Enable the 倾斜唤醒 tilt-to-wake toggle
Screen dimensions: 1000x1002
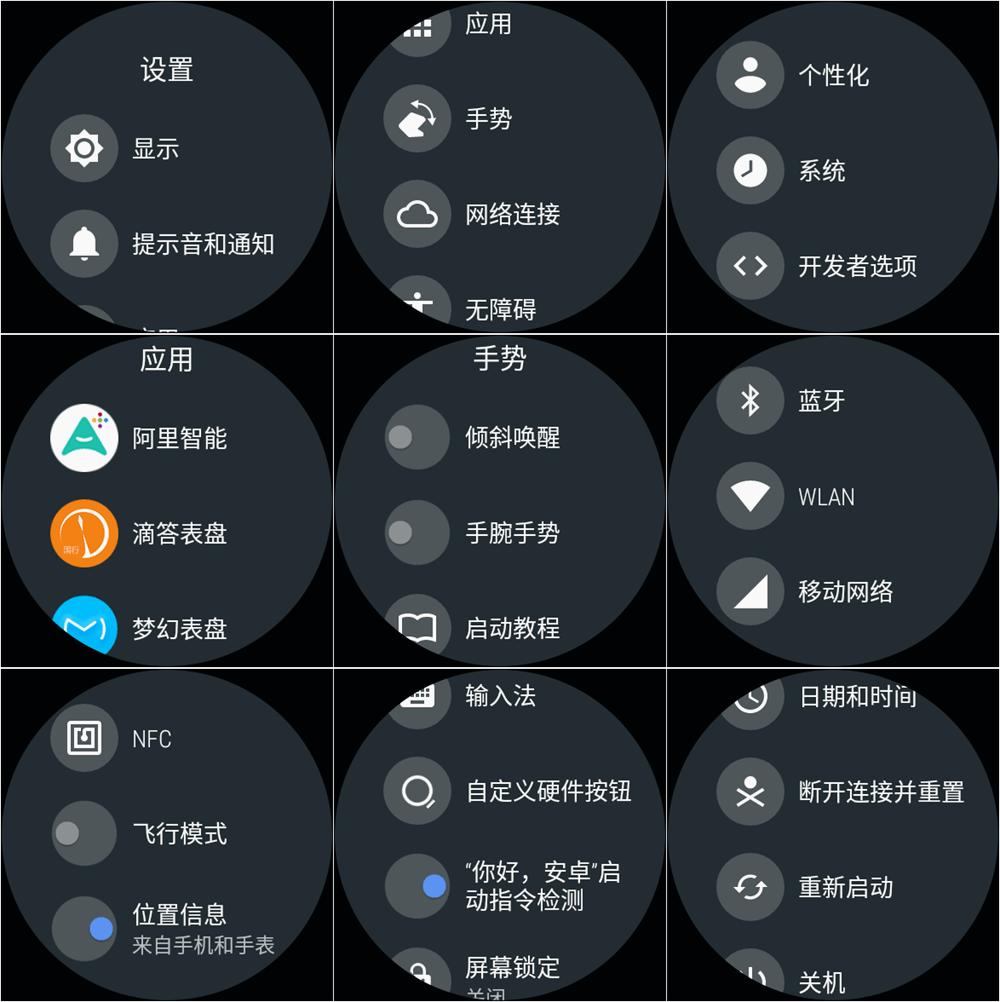[416, 437]
